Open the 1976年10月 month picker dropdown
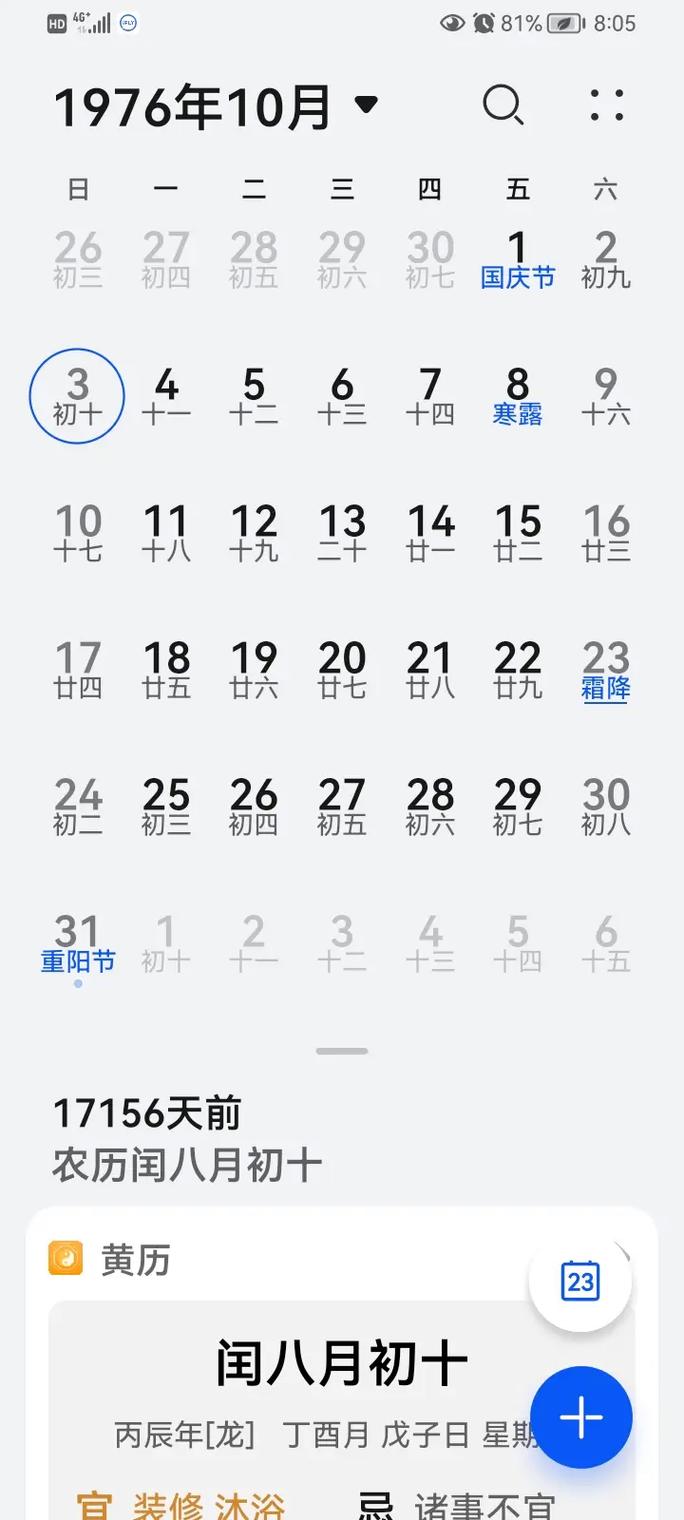The height and width of the screenshot is (1520, 684). tap(216, 105)
